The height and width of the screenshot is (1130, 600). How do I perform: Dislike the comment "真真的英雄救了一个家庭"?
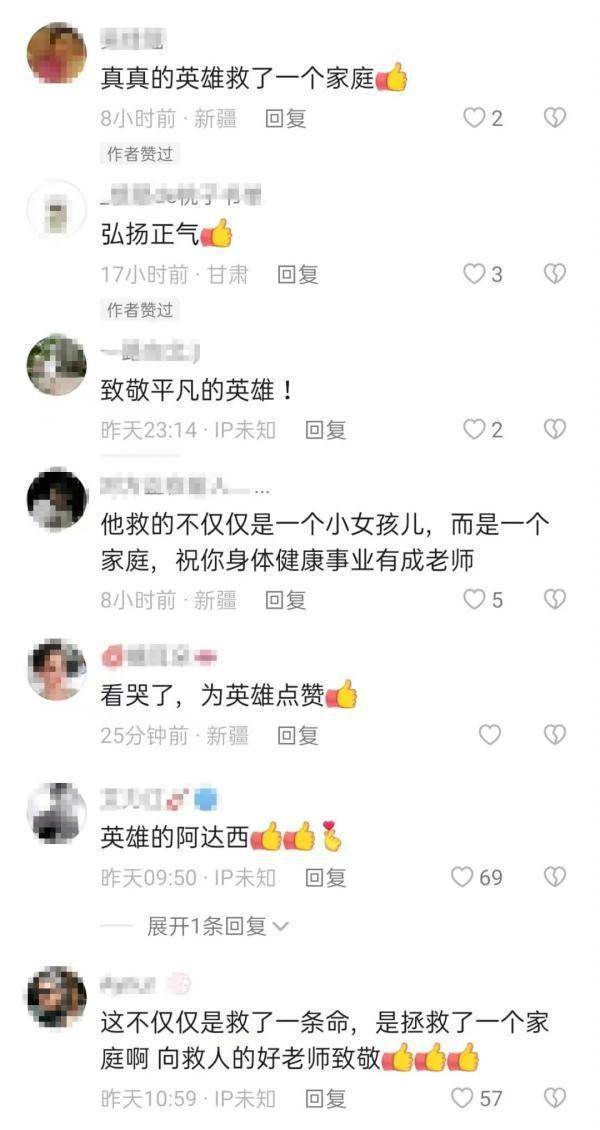coord(554,117)
